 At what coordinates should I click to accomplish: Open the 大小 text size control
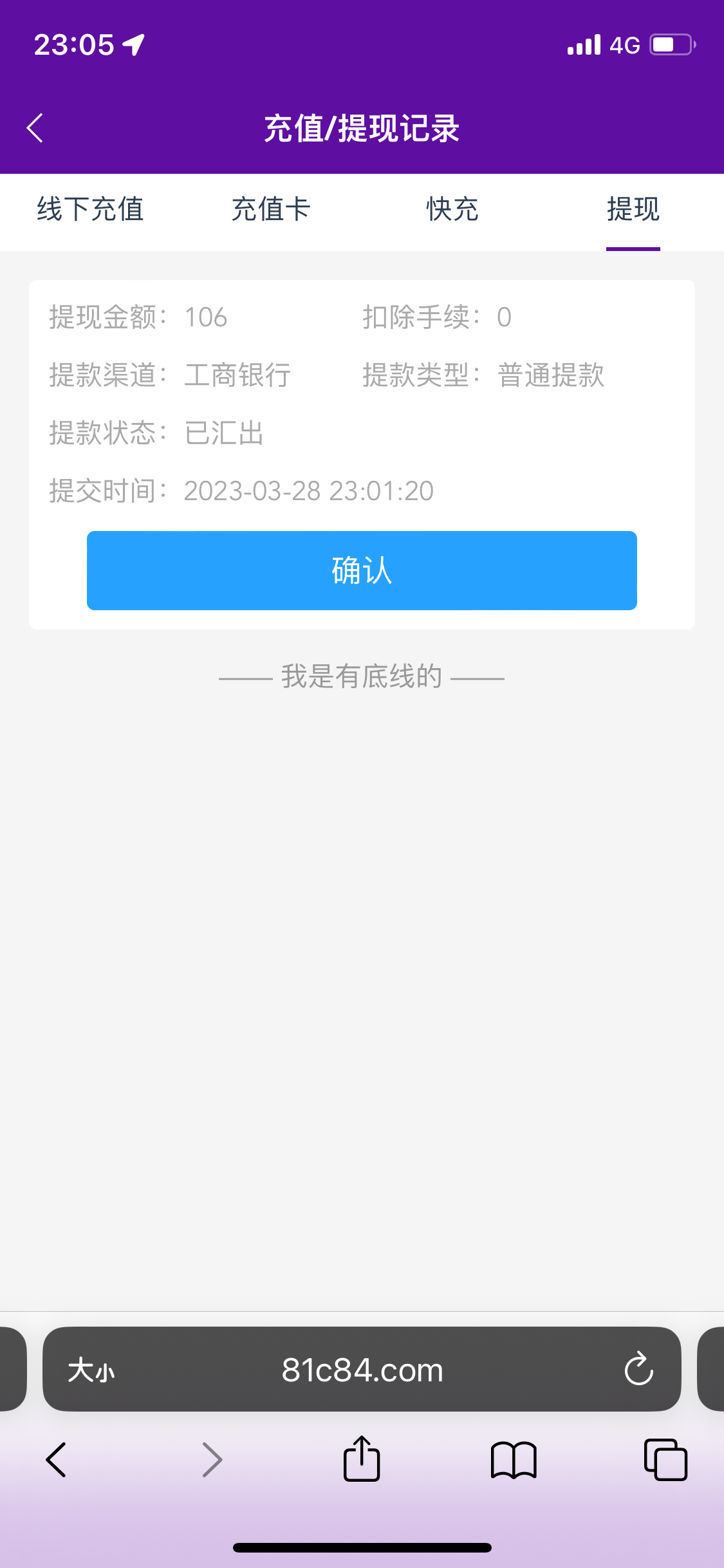(90, 1370)
